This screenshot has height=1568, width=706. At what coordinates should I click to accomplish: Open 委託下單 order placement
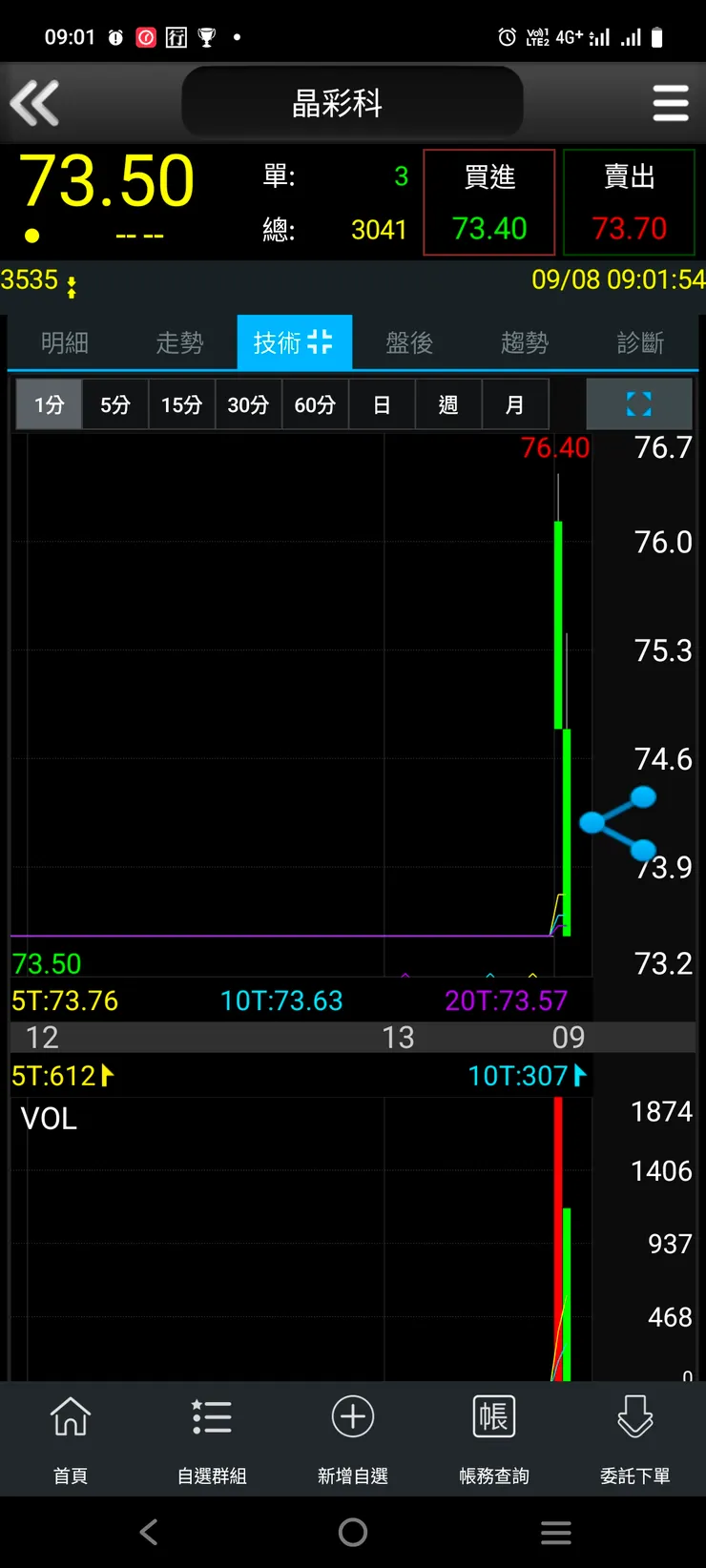634,1436
